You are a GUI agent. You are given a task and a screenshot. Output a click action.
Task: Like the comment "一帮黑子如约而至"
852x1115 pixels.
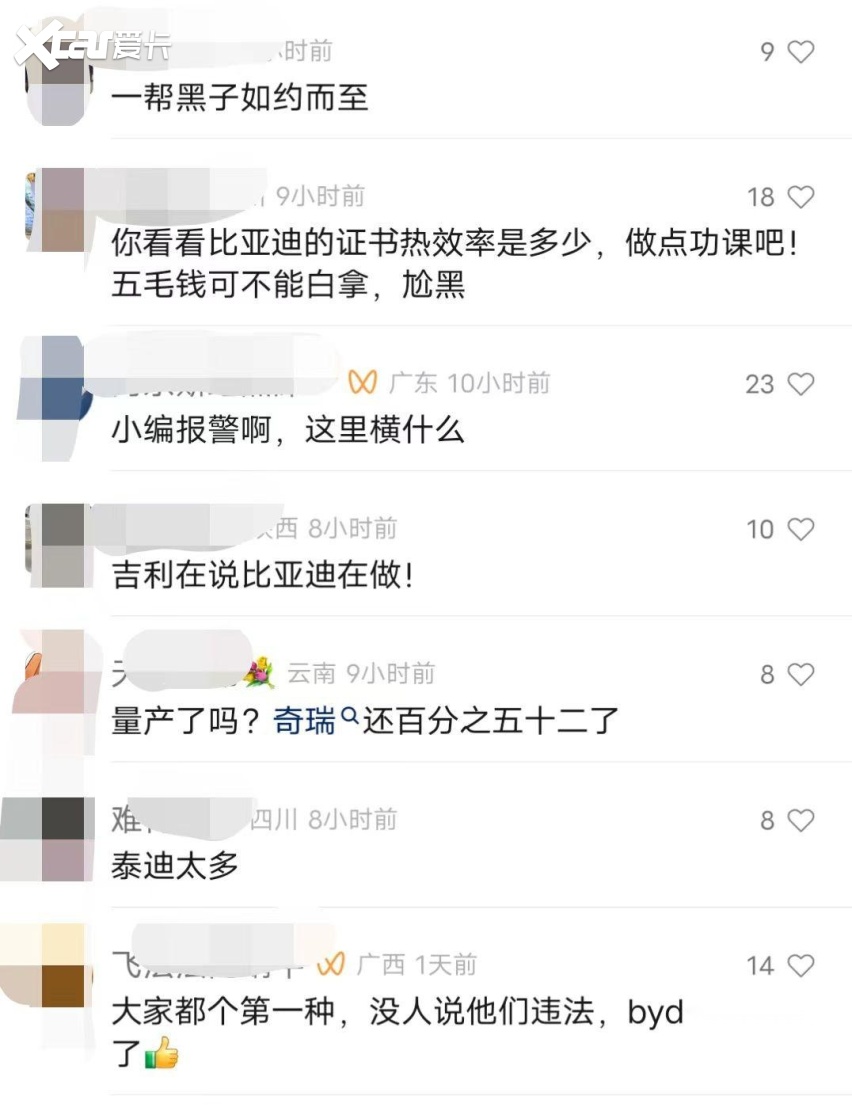(800, 52)
